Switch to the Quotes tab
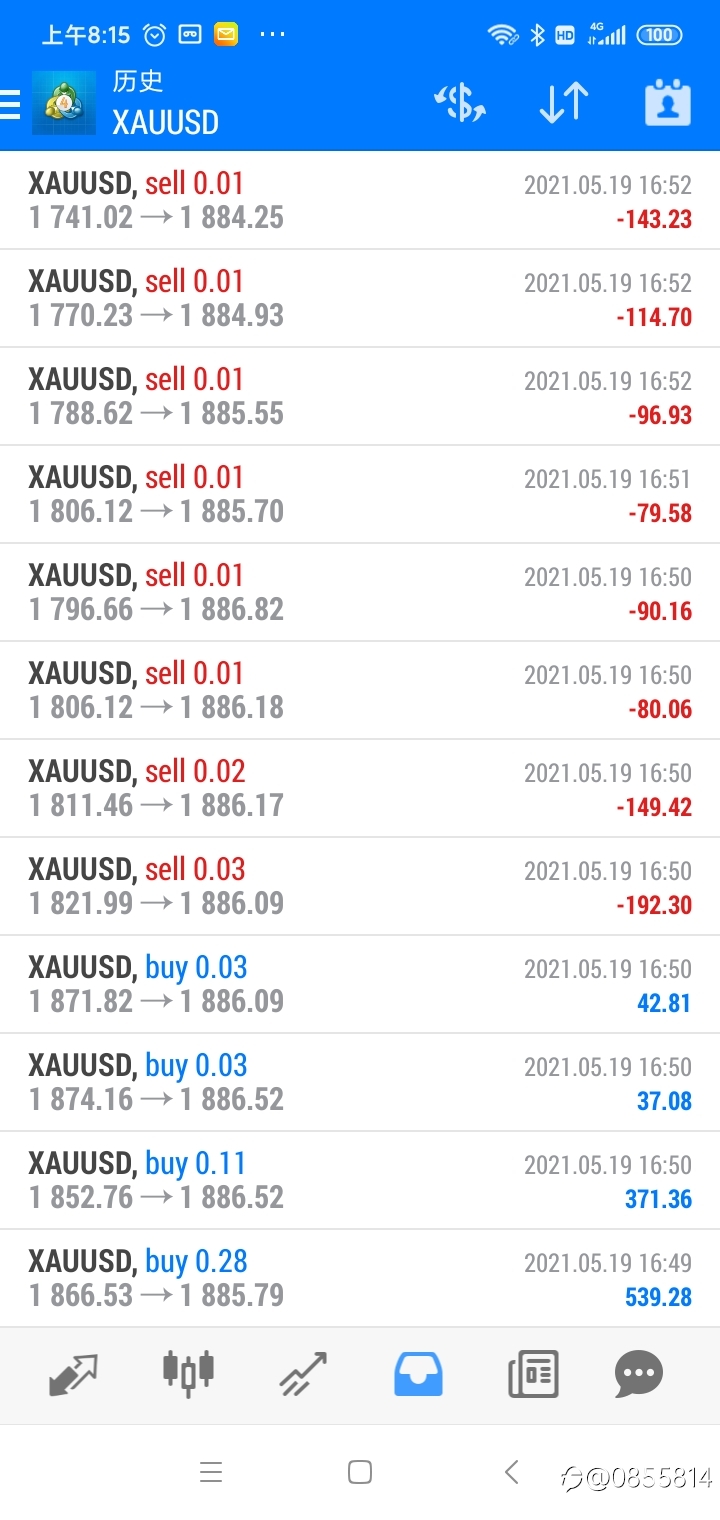 pos(73,1375)
